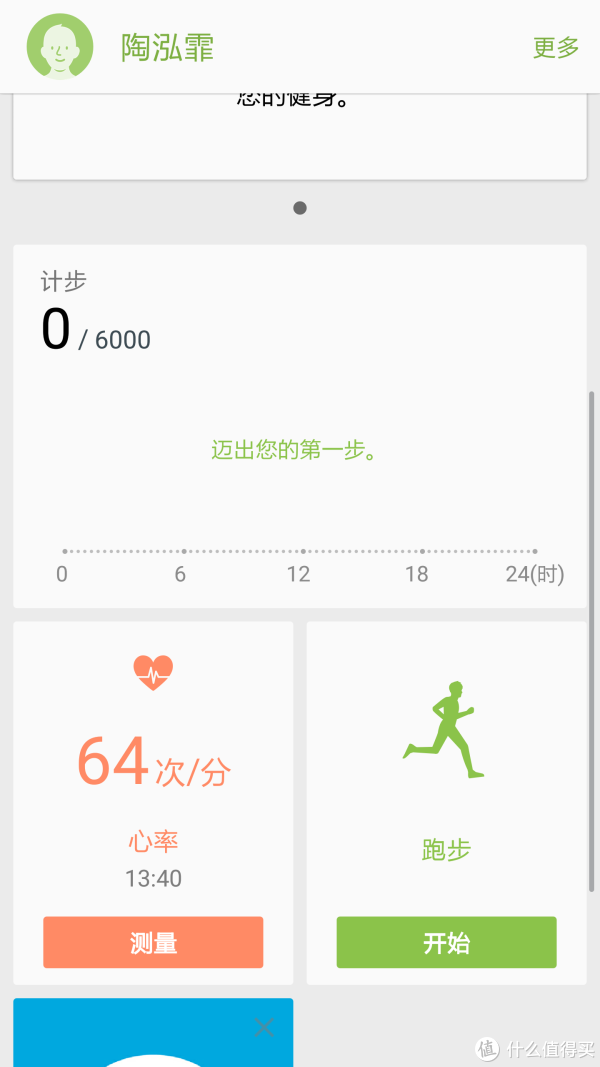Open the profile avatar of 陶泓霏
The width and height of the screenshot is (600, 1067).
60,46
